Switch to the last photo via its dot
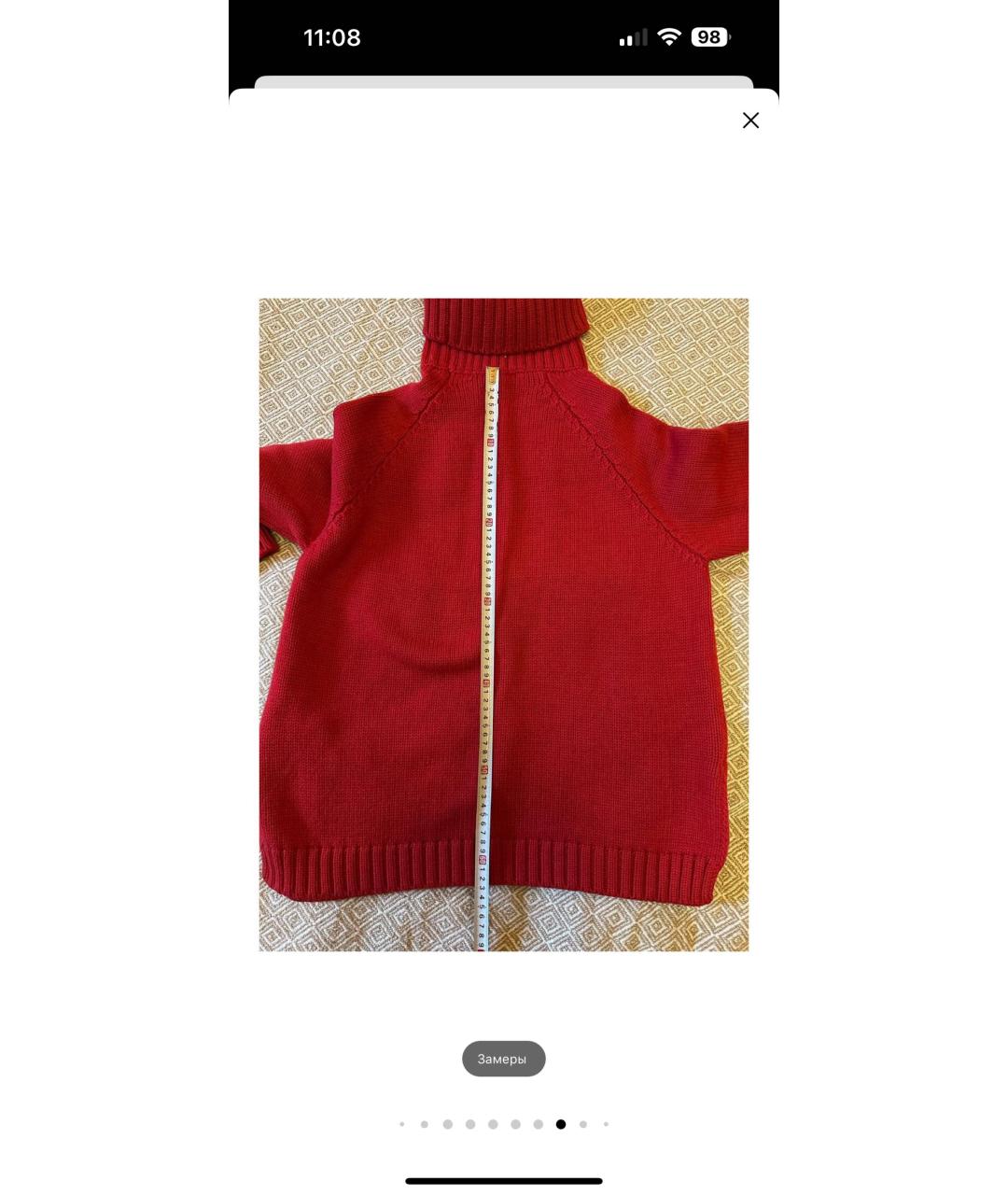 pyautogui.click(x=606, y=1125)
